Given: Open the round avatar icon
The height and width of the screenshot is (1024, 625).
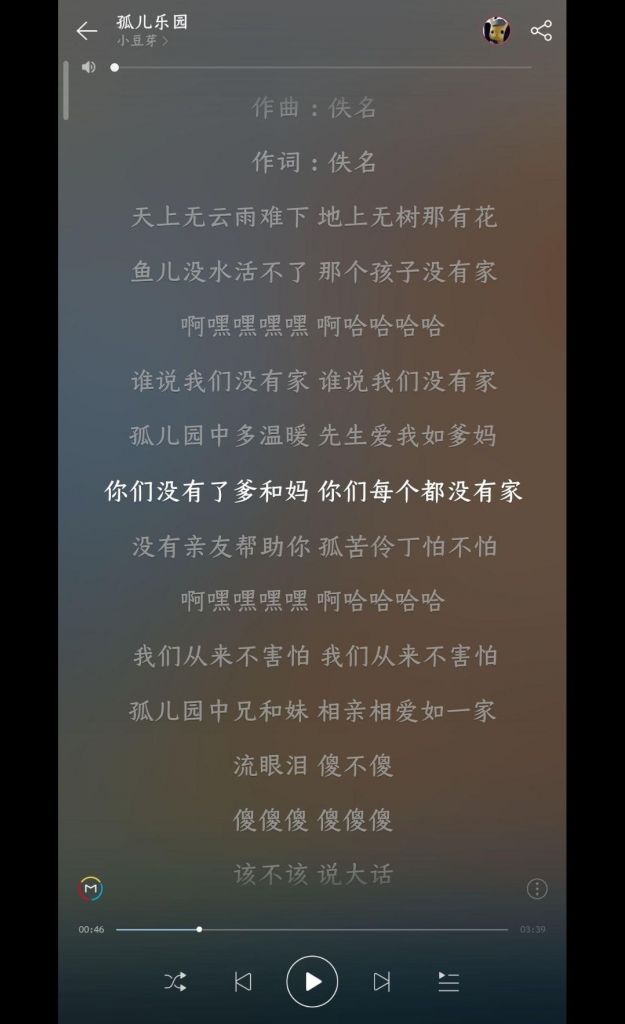Looking at the screenshot, I should click(496, 31).
